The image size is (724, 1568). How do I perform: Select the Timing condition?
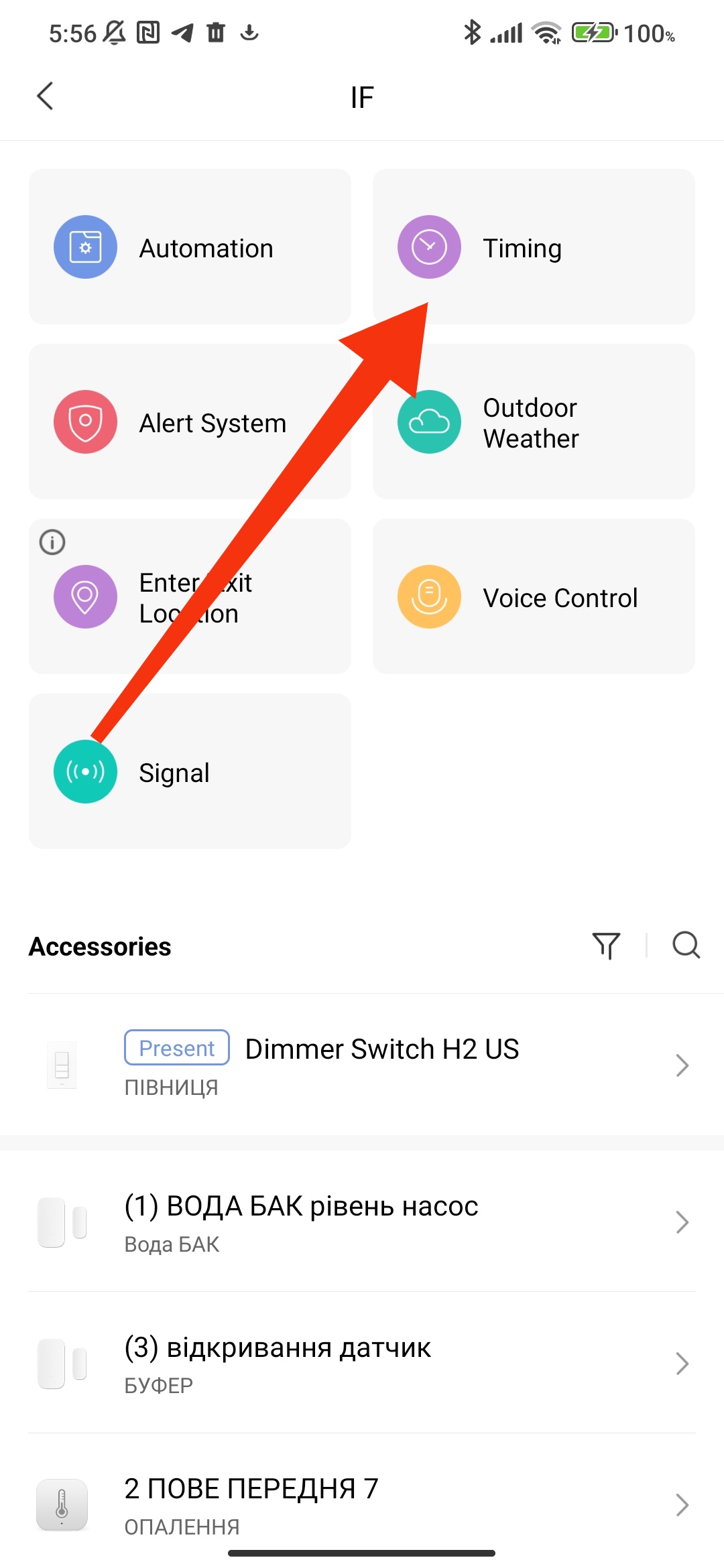tap(534, 247)
